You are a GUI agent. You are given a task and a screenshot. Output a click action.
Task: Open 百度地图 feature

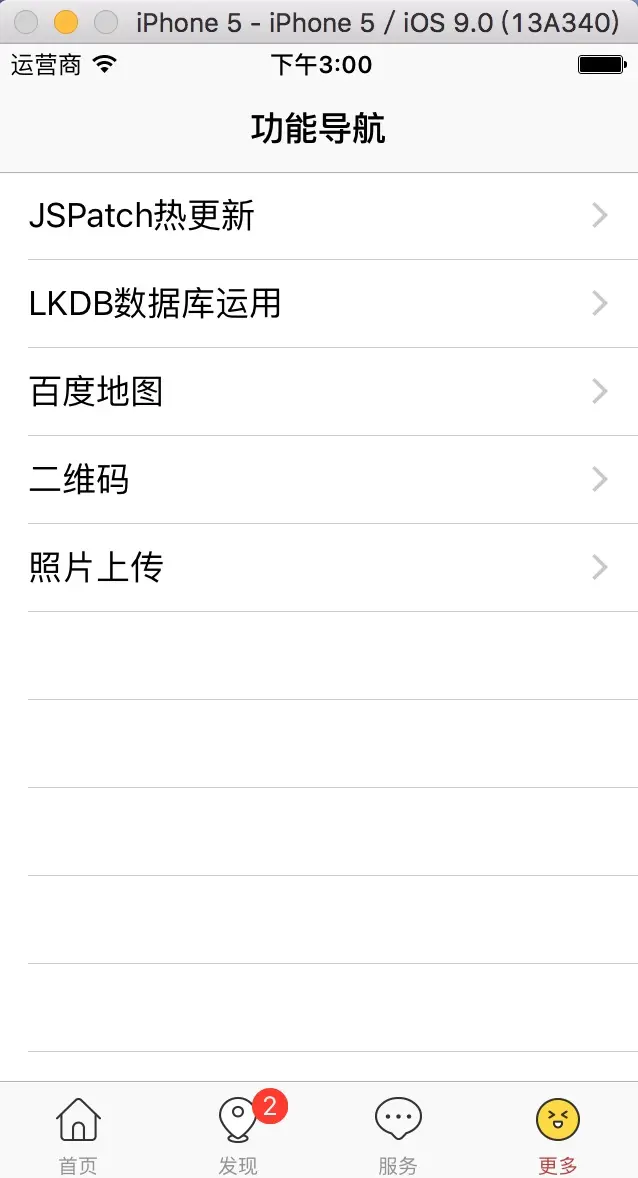[319, 392]
